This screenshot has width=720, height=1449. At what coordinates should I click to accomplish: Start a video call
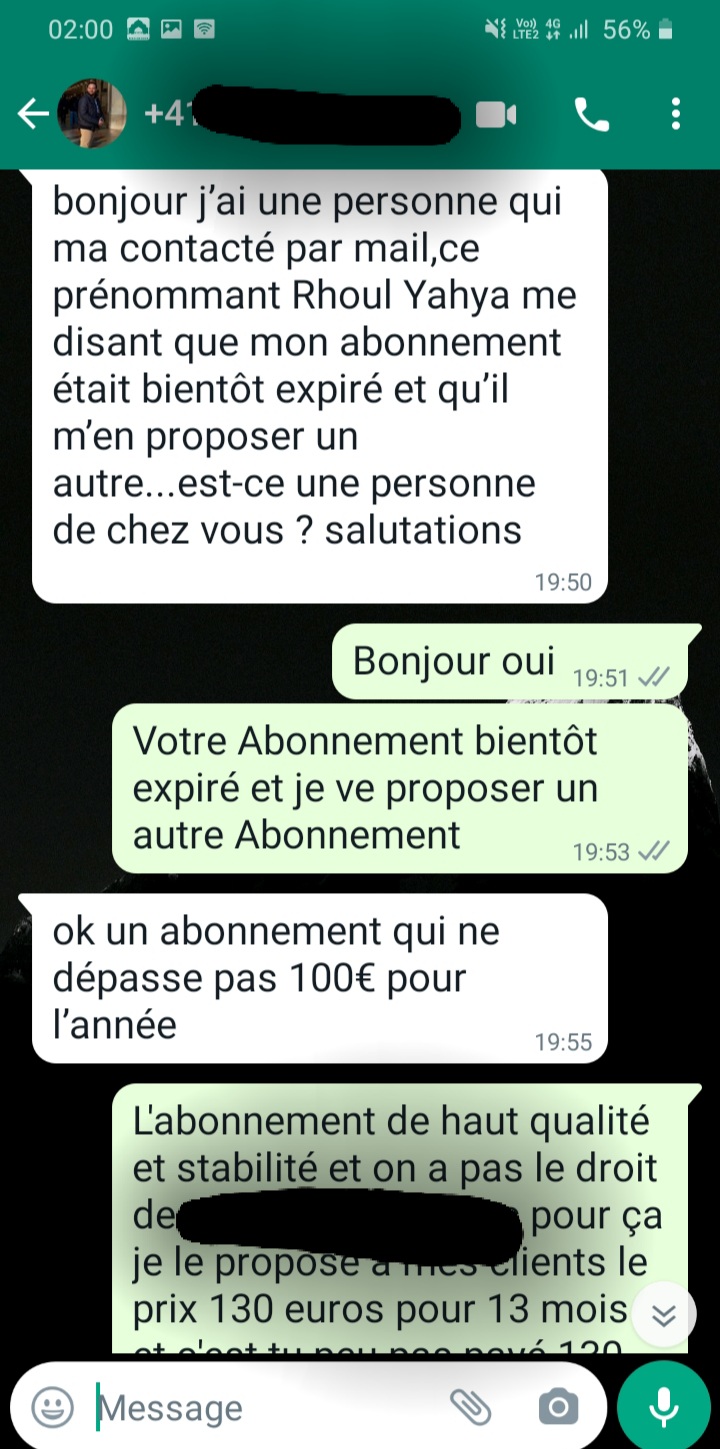pyautogui.click(x=496, y=115)
